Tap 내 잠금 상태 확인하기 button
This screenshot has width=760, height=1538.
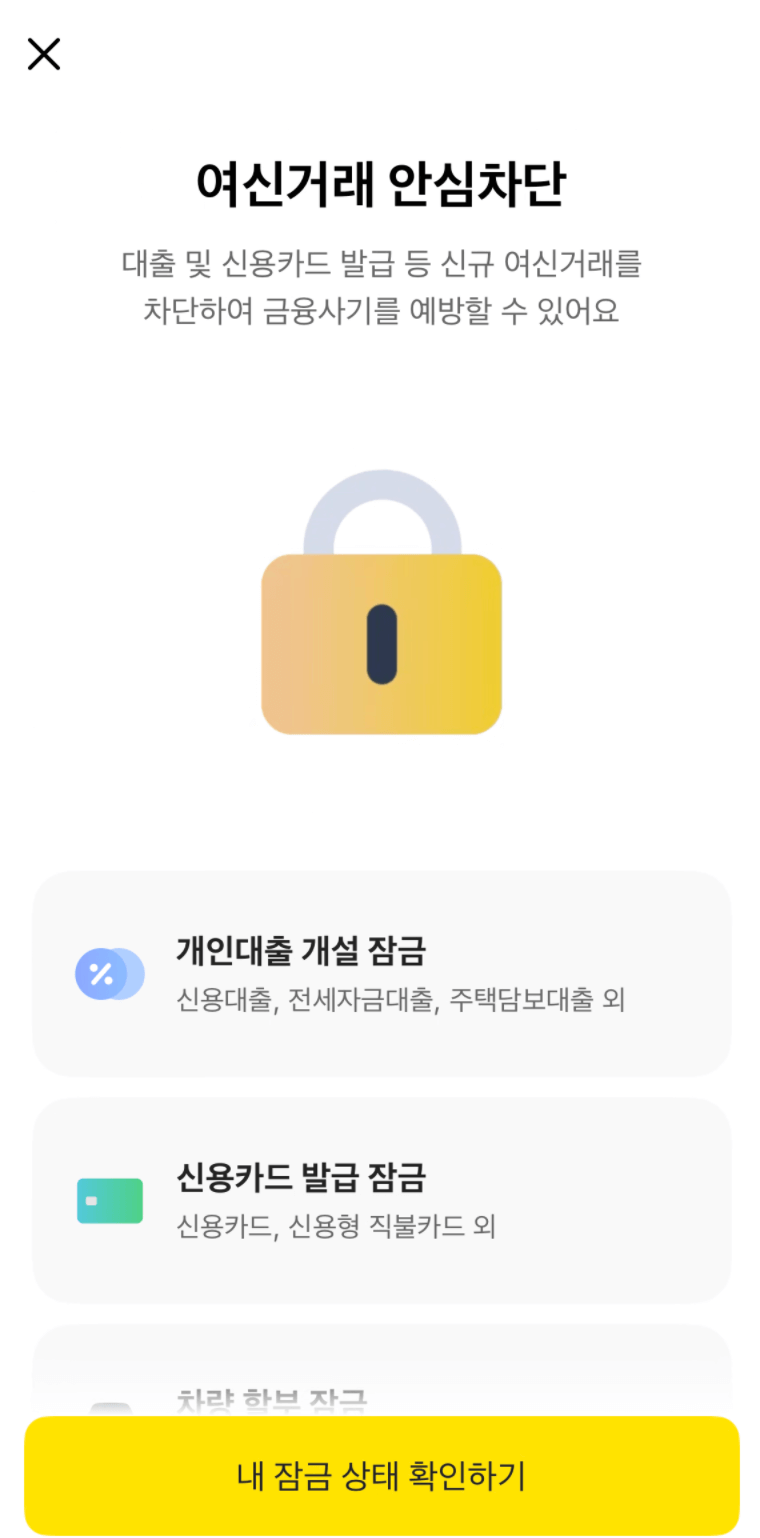click(380, 1474)
